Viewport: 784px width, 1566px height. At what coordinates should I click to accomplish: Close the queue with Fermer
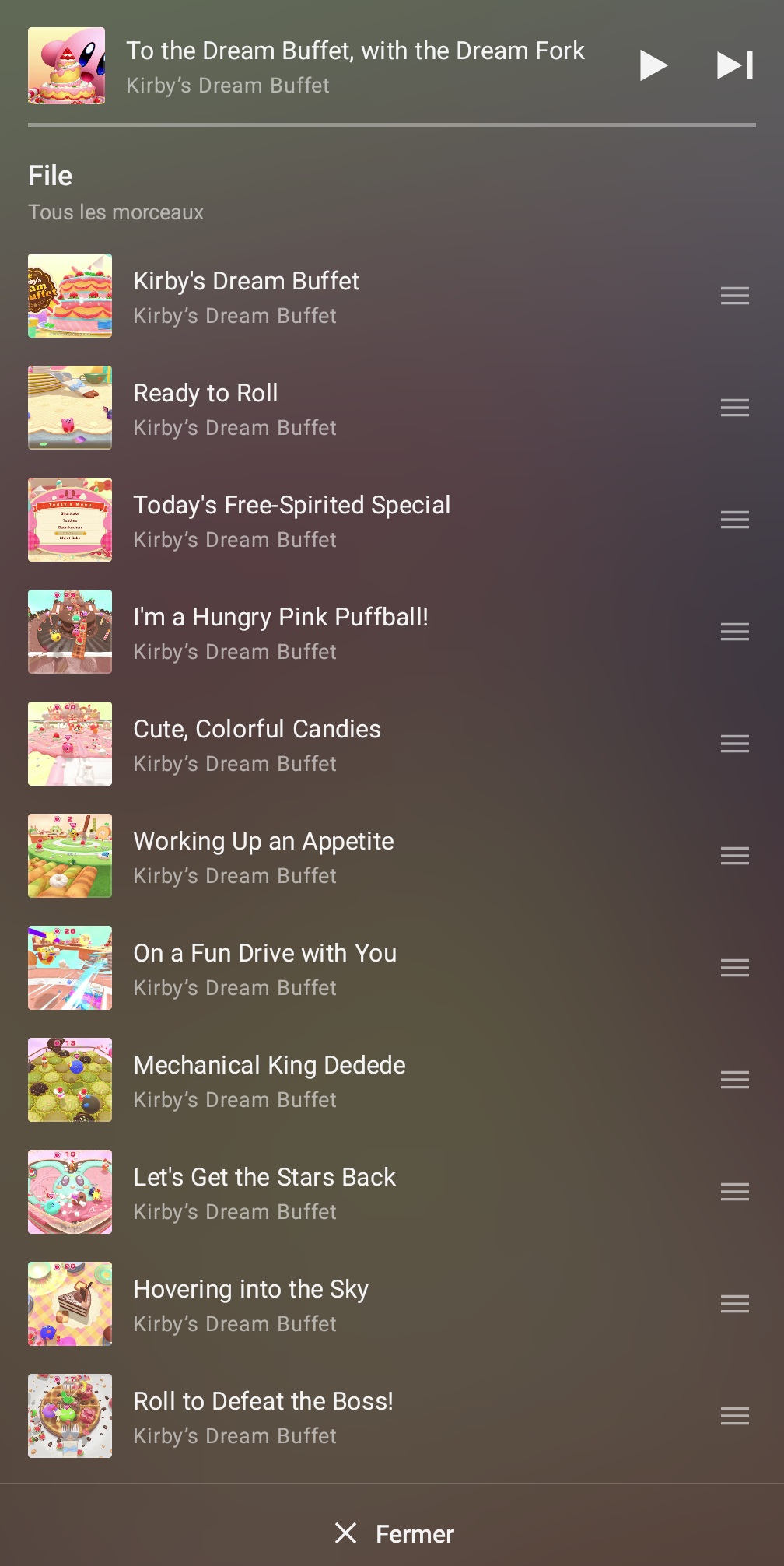[394, 1533]
